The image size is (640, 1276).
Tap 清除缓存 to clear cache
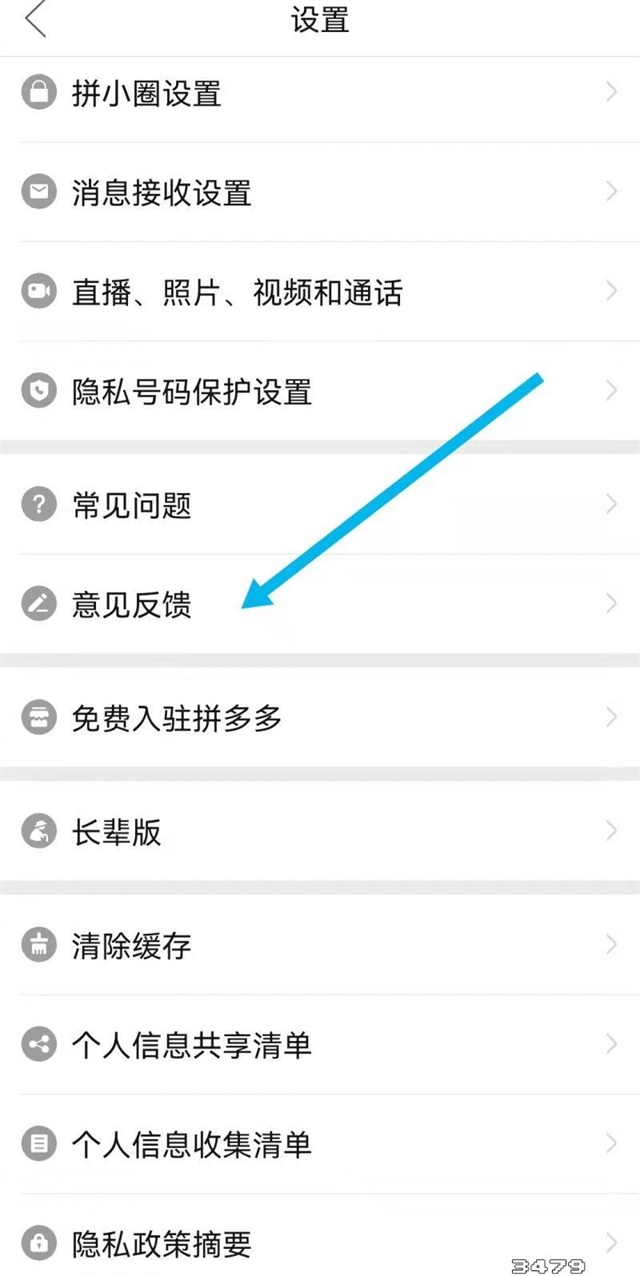[131, 945]
